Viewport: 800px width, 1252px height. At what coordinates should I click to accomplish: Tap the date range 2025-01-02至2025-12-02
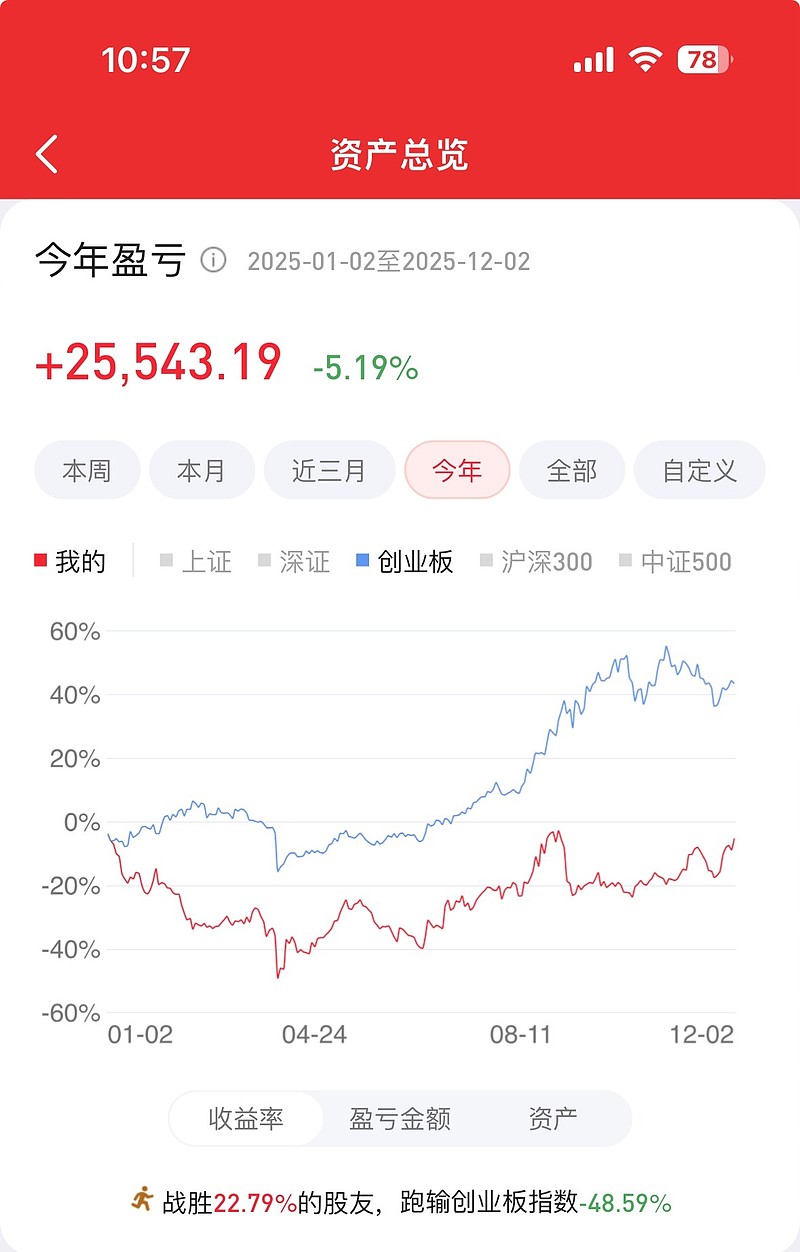(x=388, y=262)
